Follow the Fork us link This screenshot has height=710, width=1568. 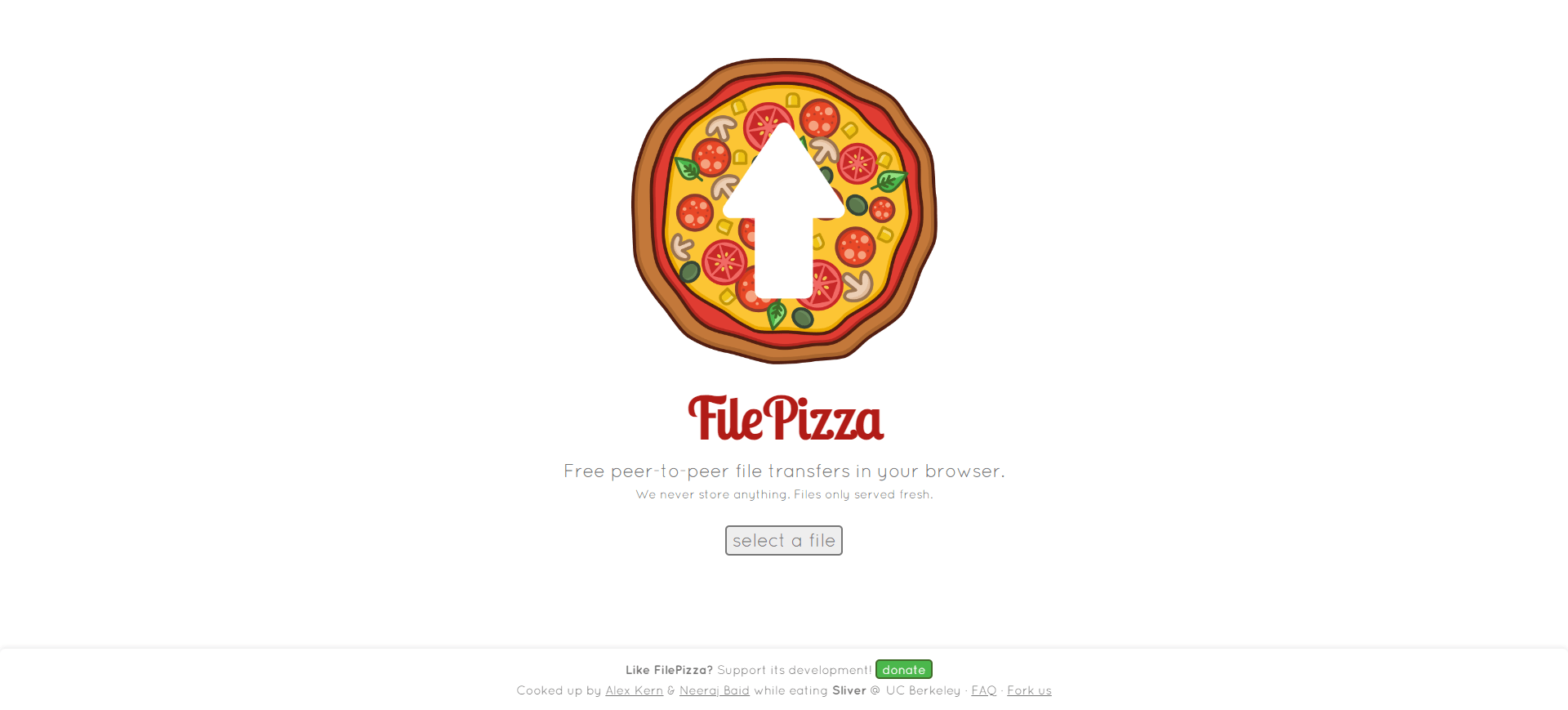(x=1029, y=690)
